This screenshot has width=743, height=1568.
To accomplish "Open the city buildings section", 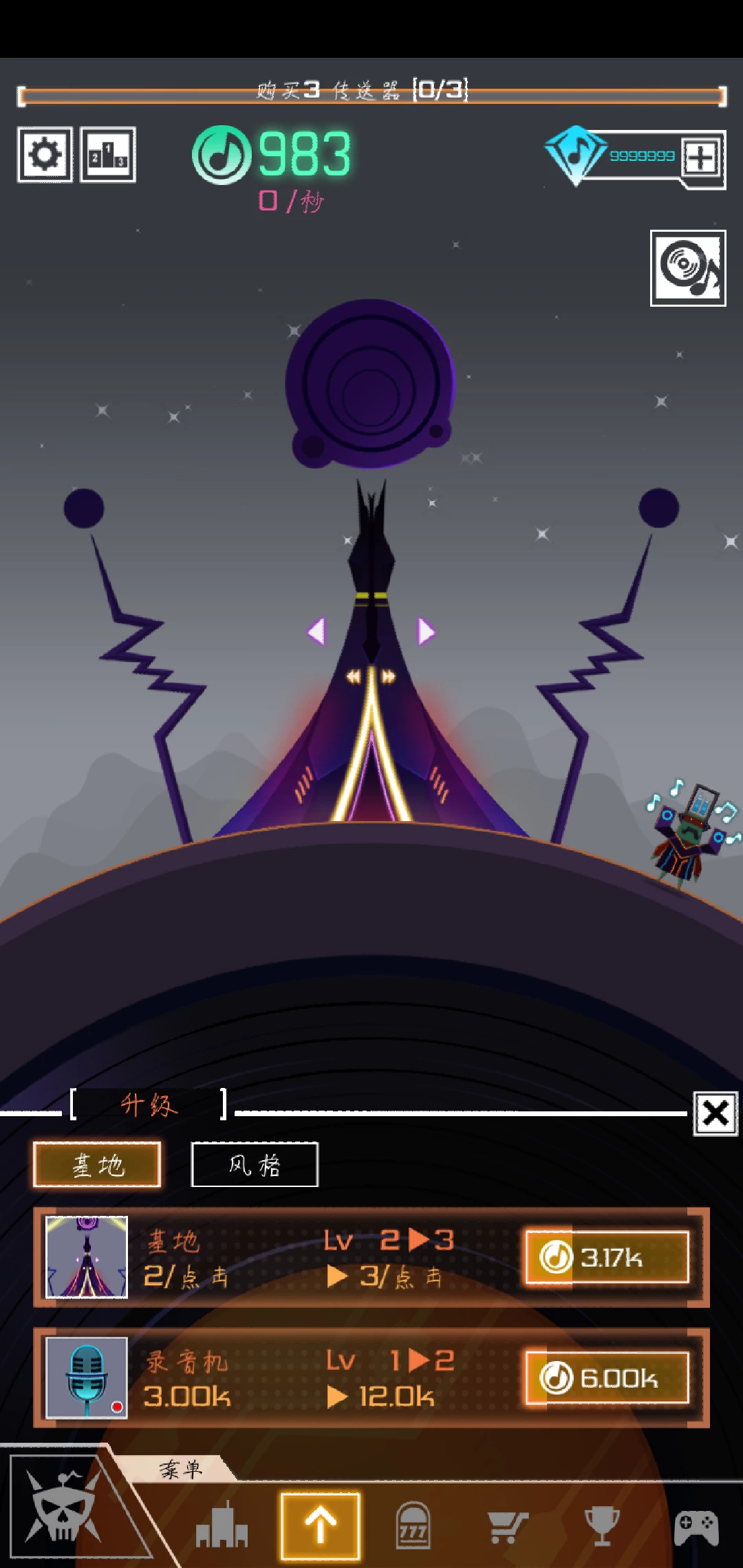I will point(222,1527).
